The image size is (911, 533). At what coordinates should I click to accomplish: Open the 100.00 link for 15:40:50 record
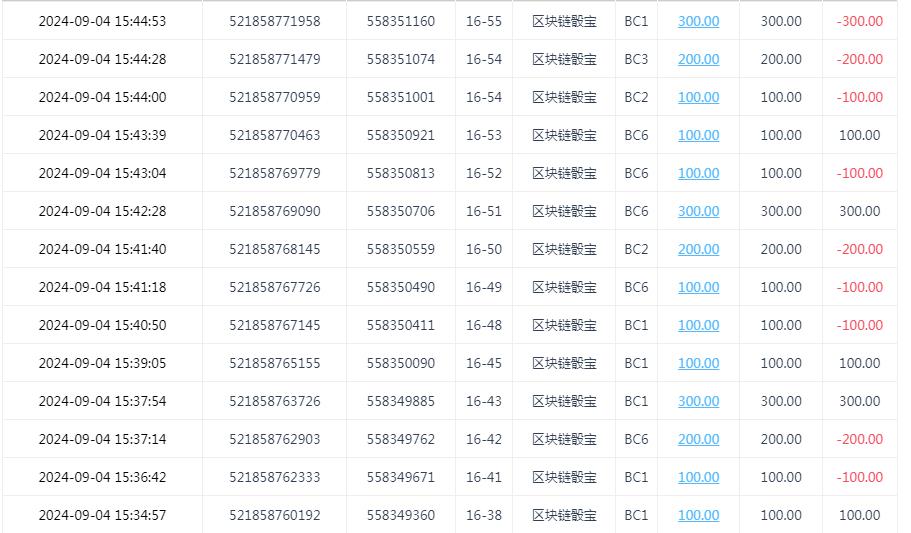(698, 325)
